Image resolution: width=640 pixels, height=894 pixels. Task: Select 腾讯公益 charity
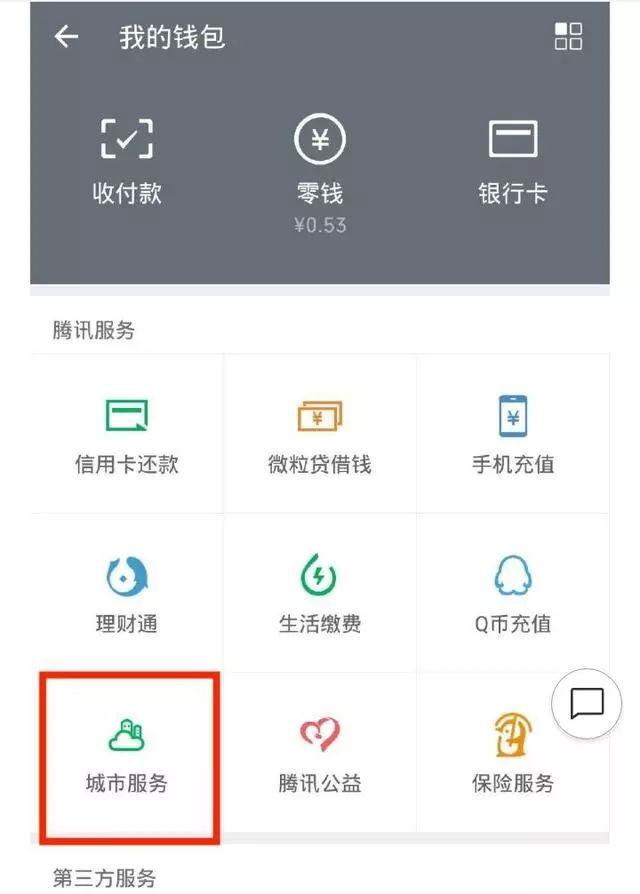(x=320, y=755)
